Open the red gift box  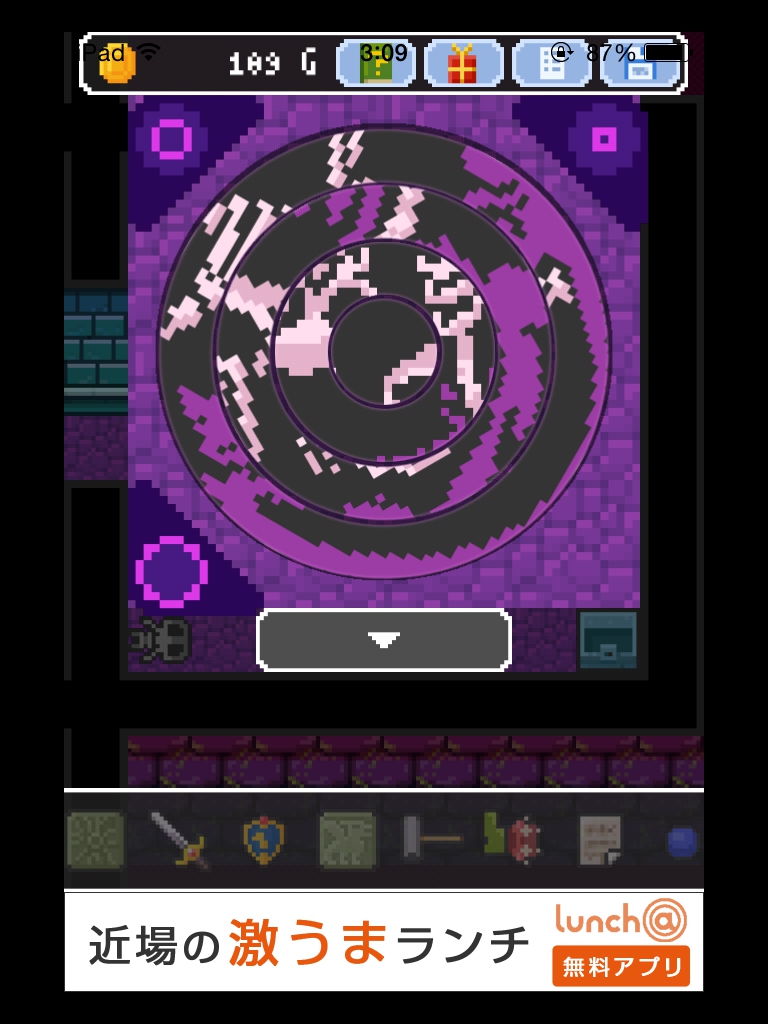tap(463, 64)
